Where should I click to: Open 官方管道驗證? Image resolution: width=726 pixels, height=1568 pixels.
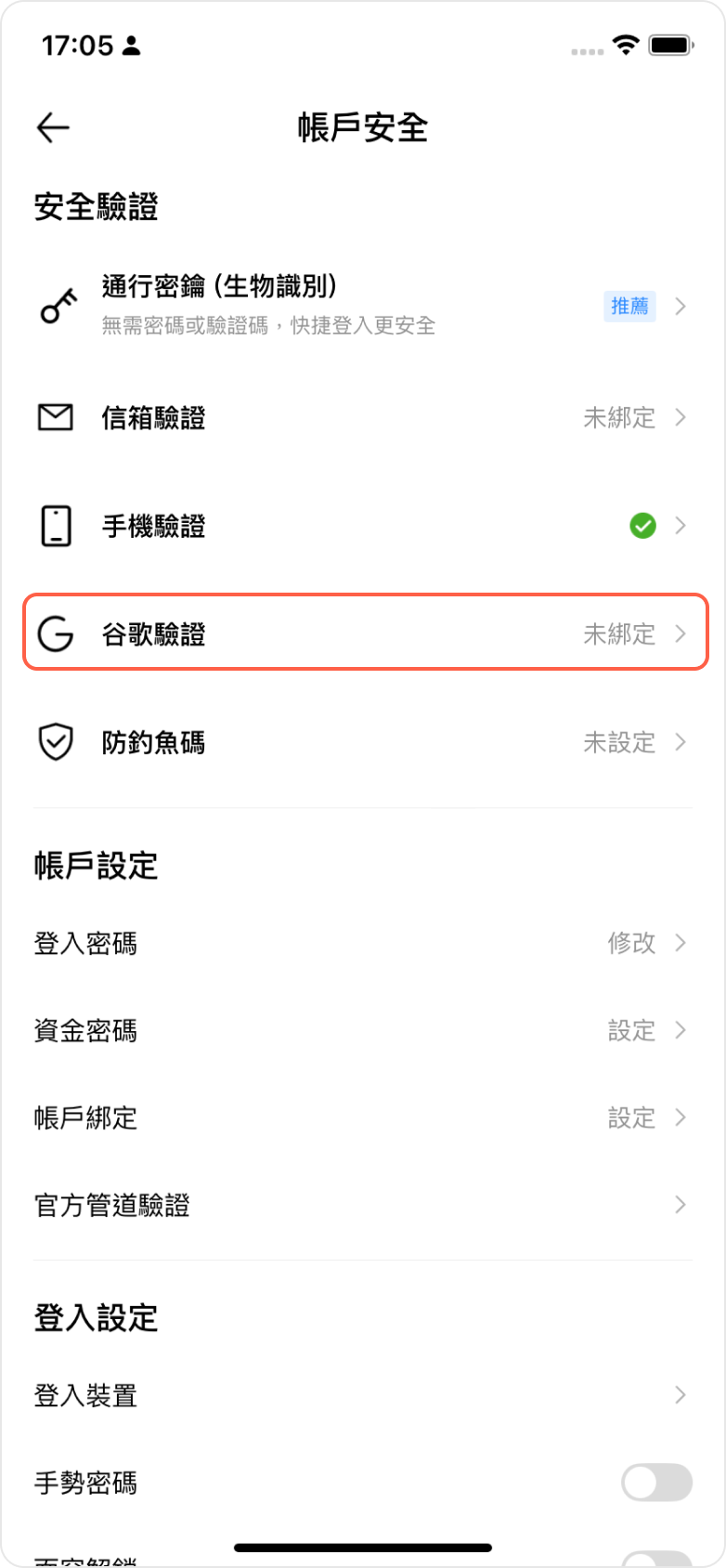[362, 1205]
